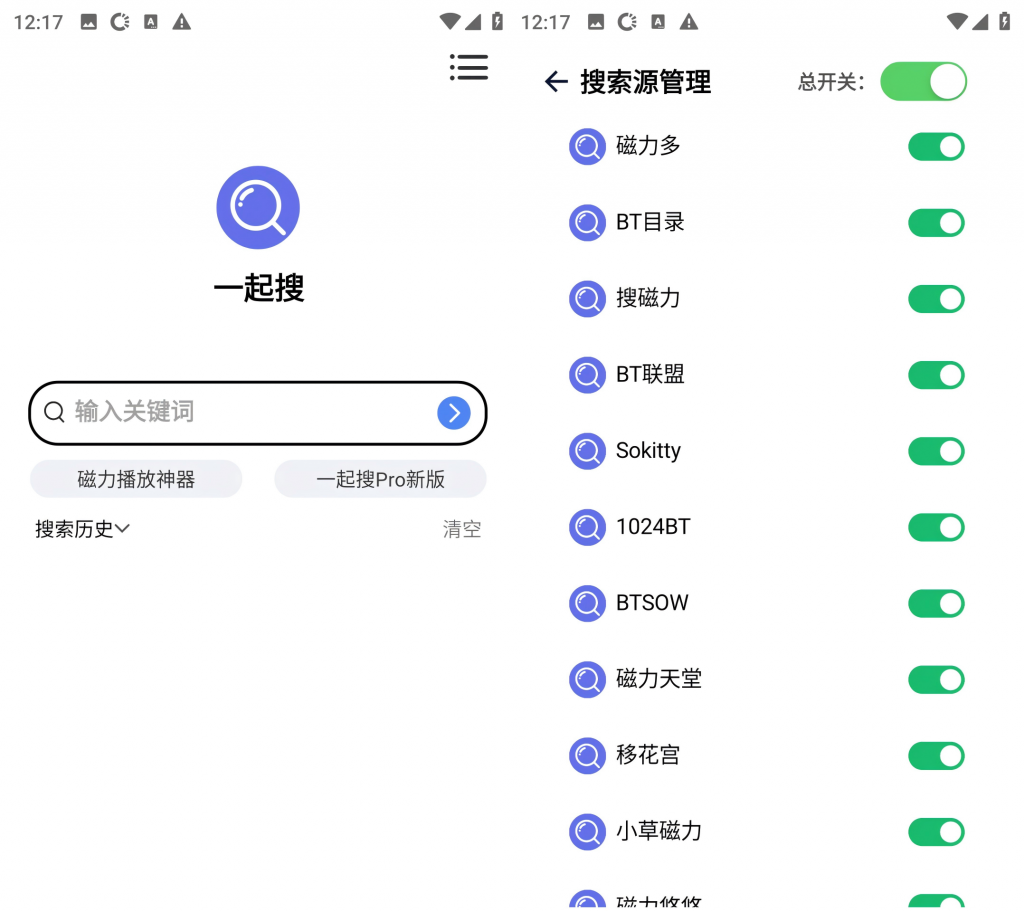Viewport: 1024px width, 912px height.
Task: Toggle the 搜磁力 switch
Action: coord(936,299)
